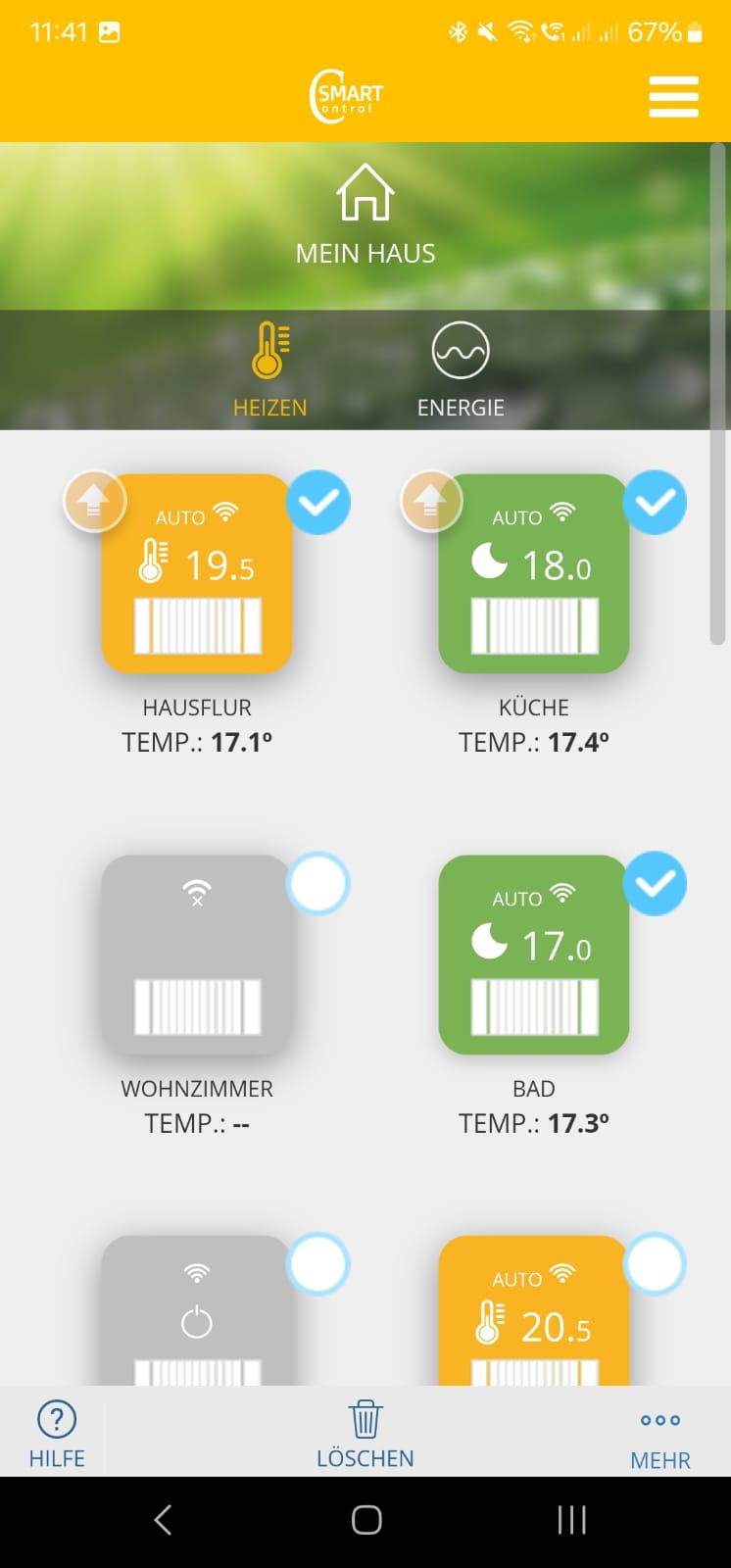Screen dimensions: 731x1568
Task: Open the Küche heater card
Action: (x=534, y=573)
